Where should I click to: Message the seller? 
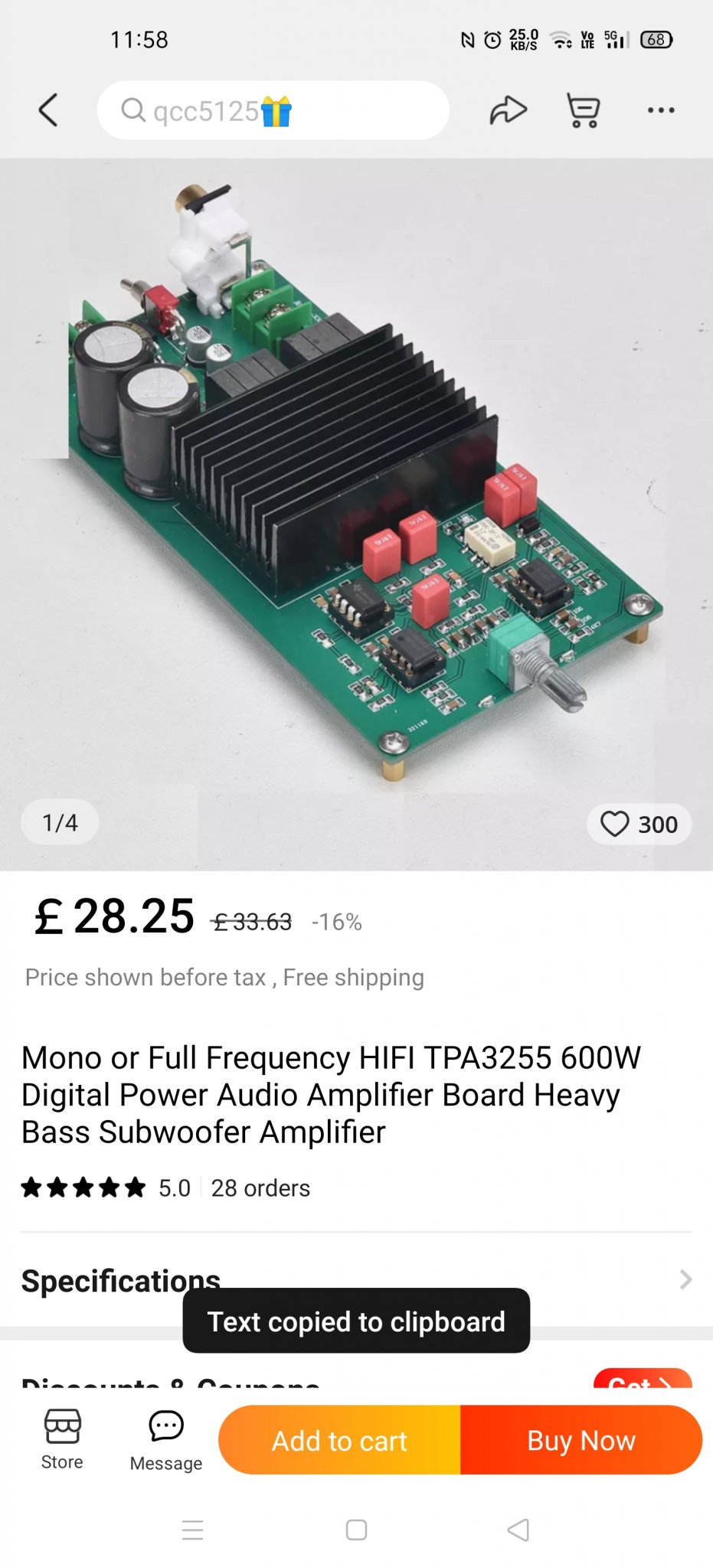tap(166, 1440)
